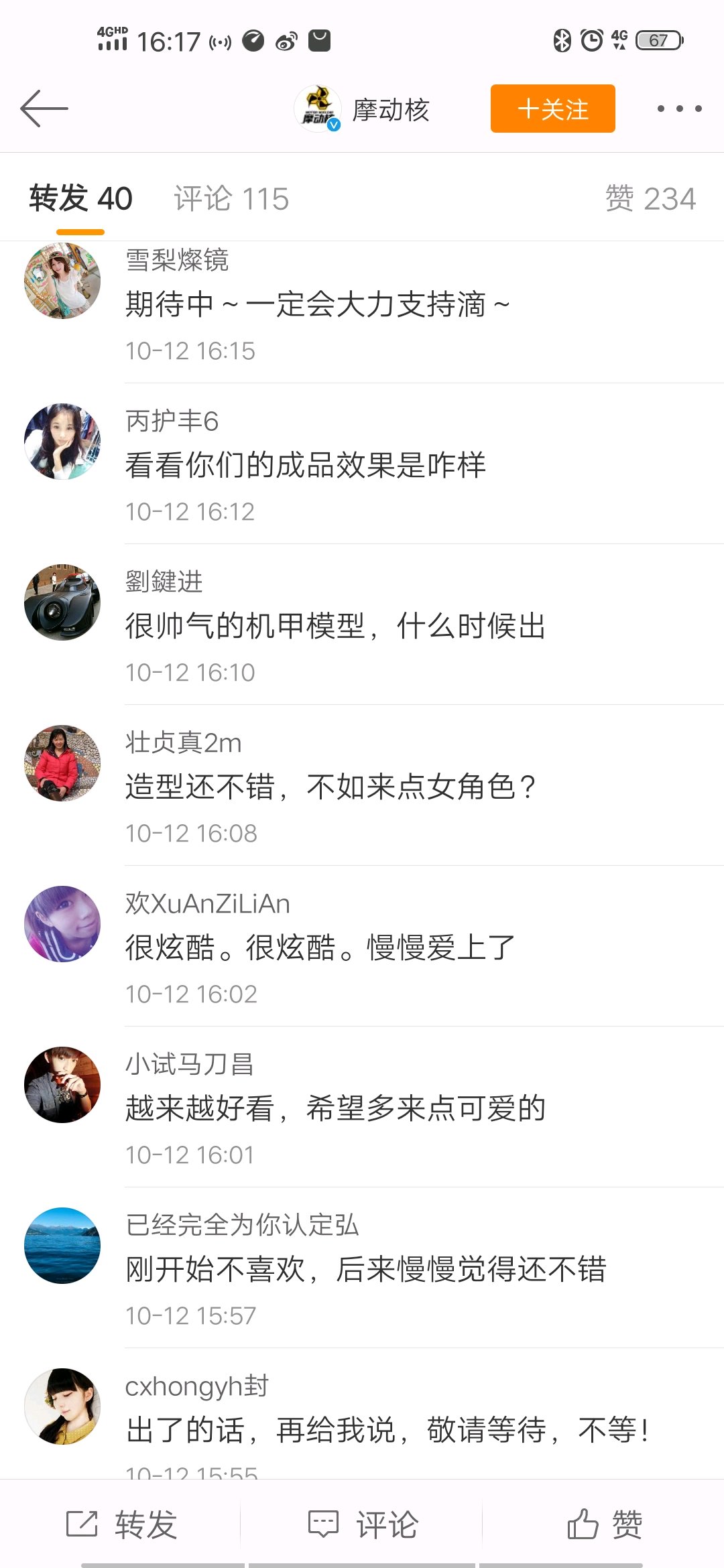
Task: Like the post with bottom 赞 button
Action: [x=605, y=1524]
